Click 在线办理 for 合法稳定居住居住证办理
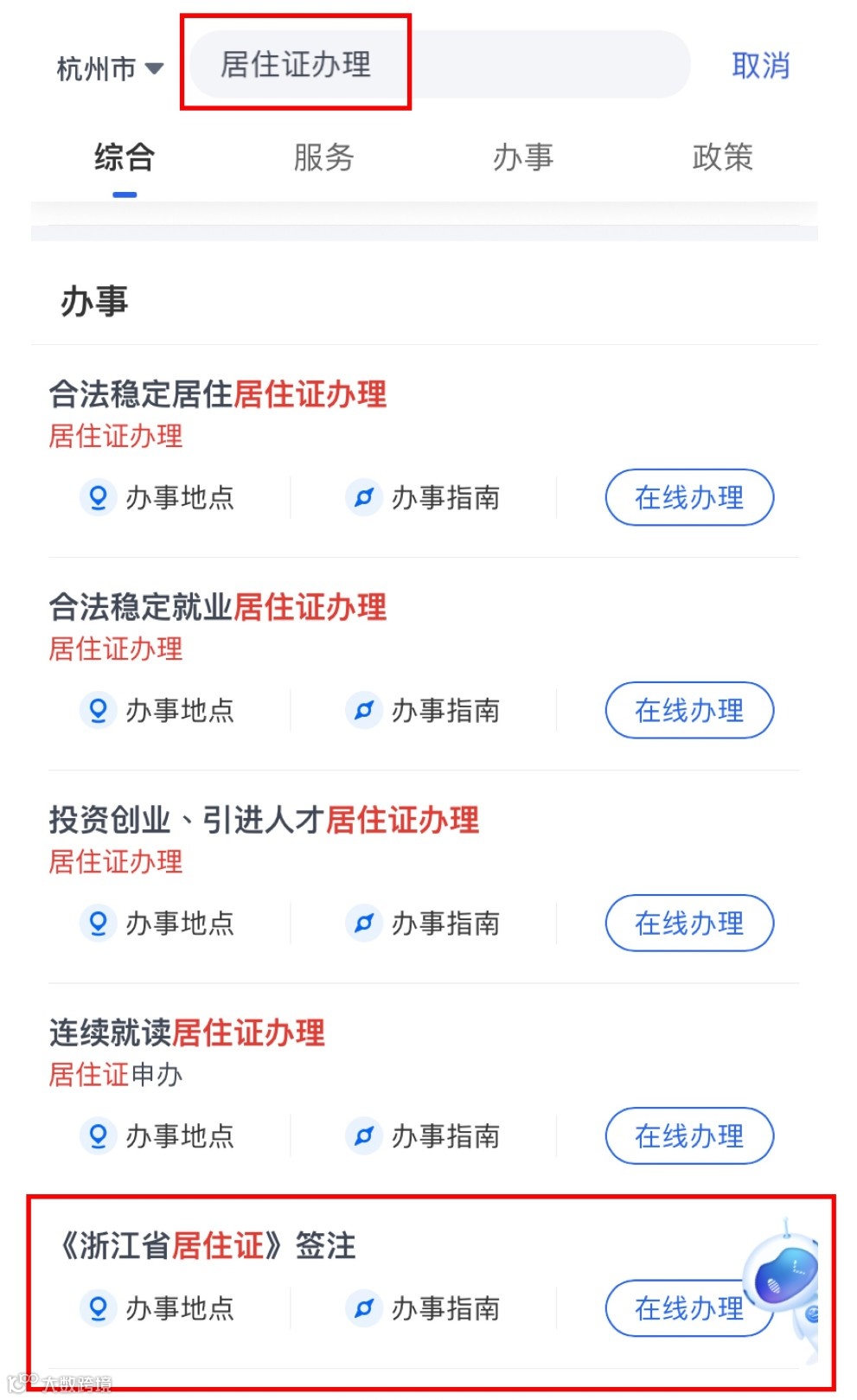Image resolution: width=857 pixels, height=1400 pixels. [x=689, y=497]
